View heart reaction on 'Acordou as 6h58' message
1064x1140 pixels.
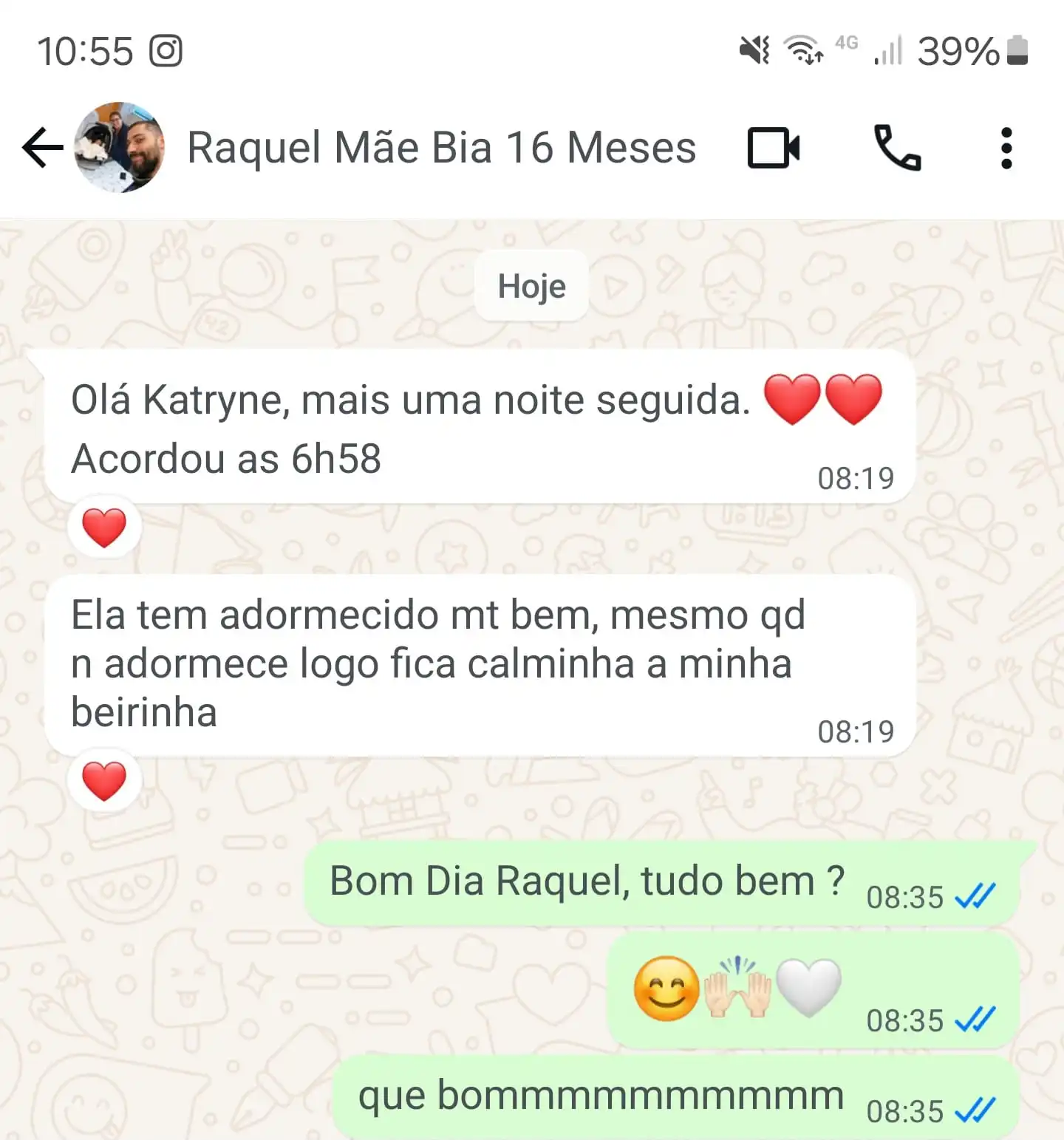tap(104, 528)
